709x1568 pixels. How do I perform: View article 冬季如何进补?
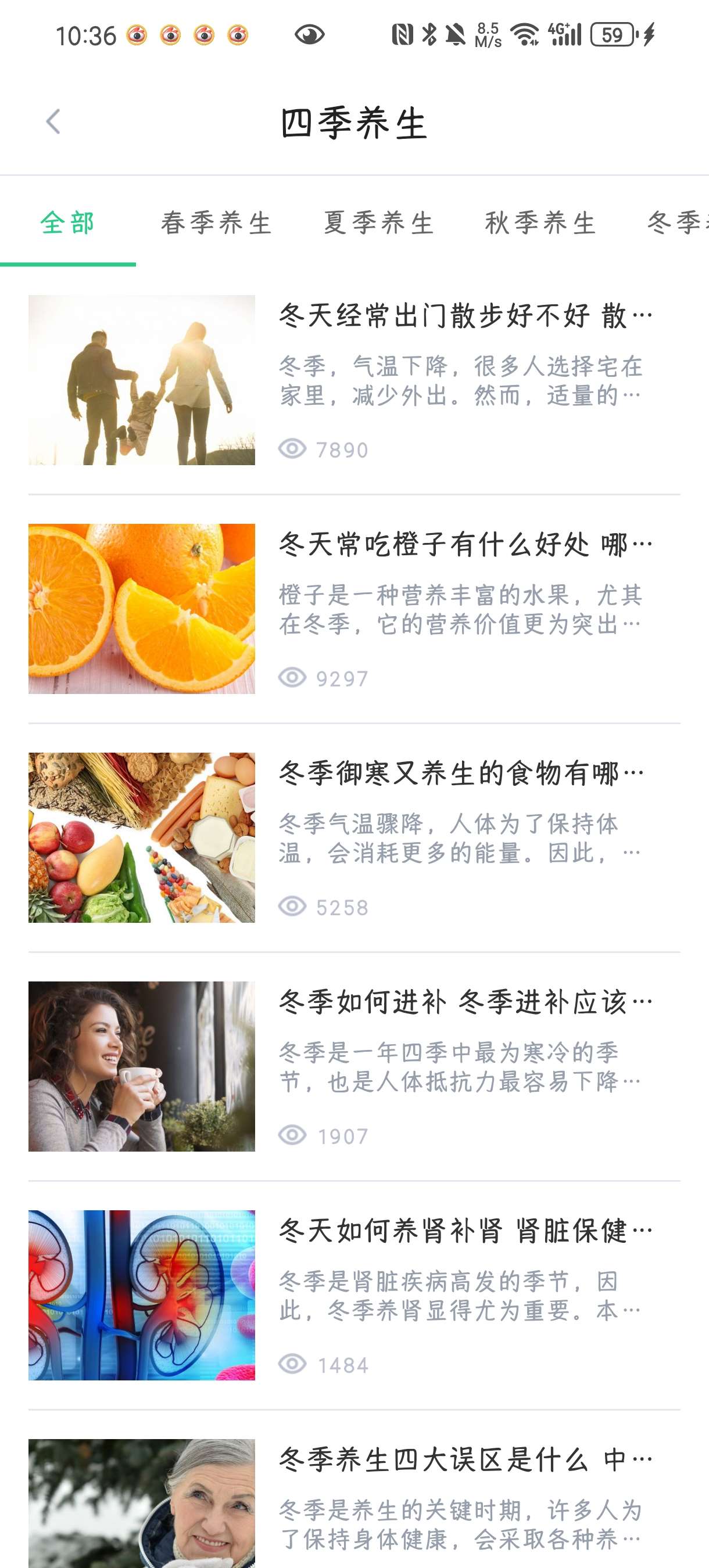pyautogui.click(x=465, y=1002)
